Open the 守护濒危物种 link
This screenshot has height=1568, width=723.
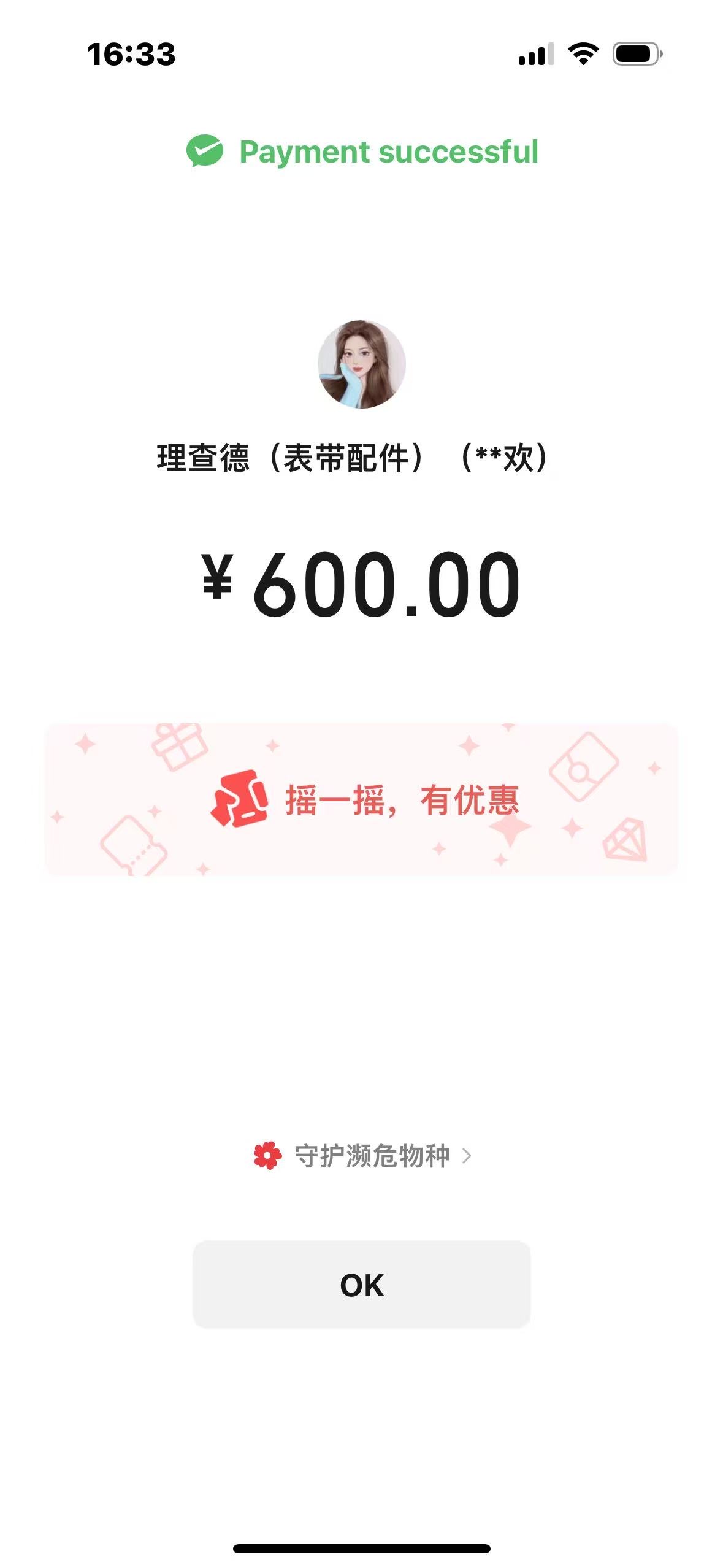[363, 1156]
